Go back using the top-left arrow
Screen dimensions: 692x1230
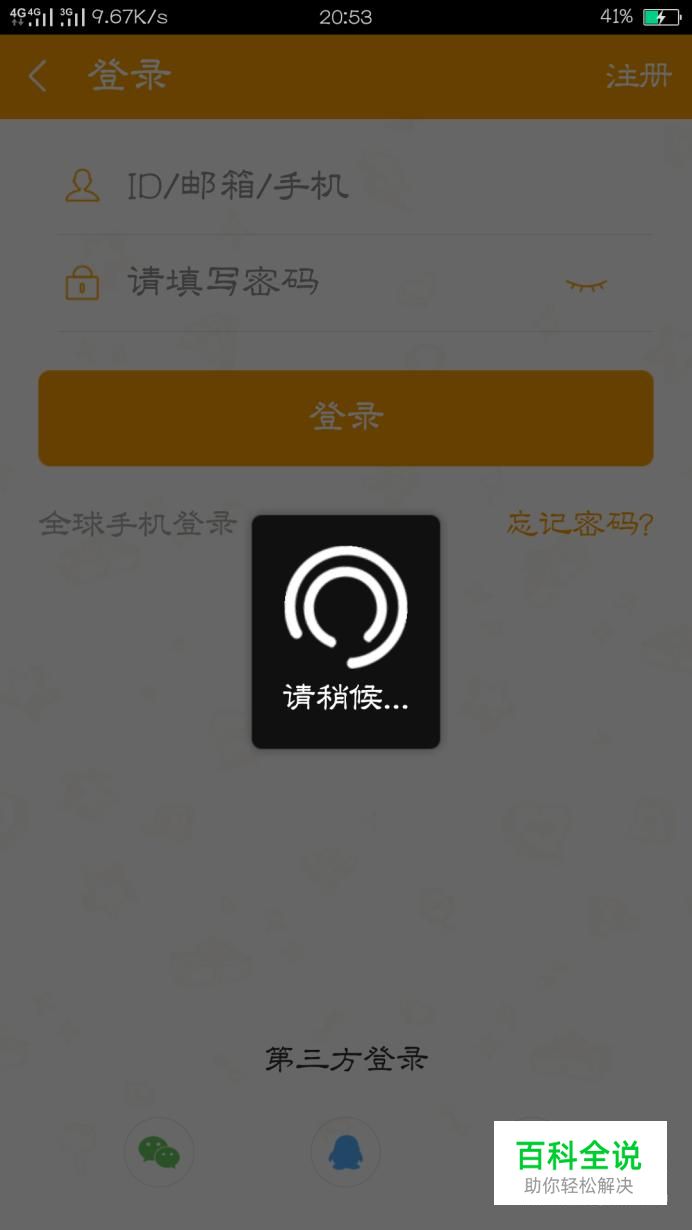coord(37,76)
